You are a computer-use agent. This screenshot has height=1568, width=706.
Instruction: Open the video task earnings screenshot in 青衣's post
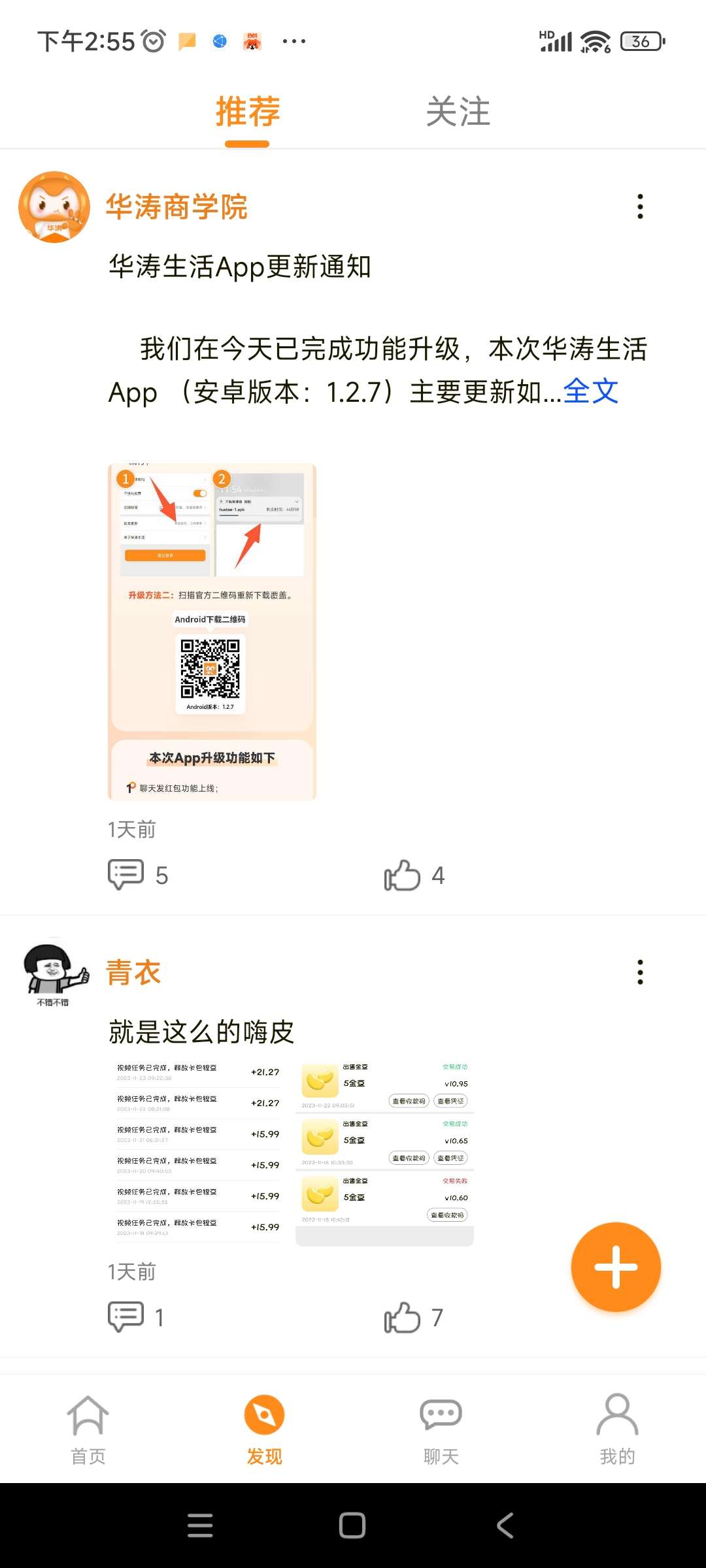pos(198,1148)
